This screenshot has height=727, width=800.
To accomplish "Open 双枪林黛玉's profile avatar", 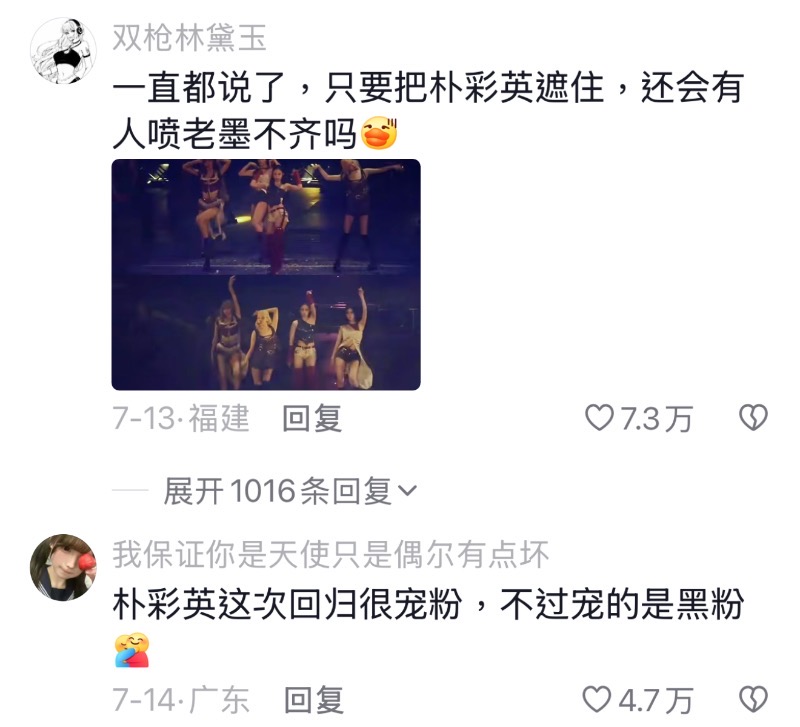I will click(63, 50).
